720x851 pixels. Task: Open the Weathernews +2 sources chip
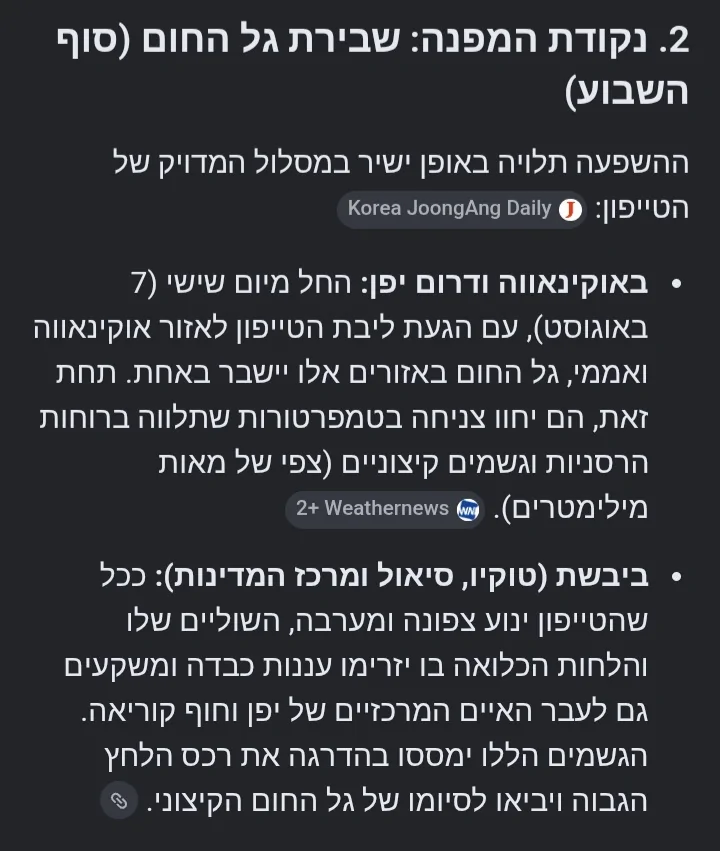tap(385, 509)
